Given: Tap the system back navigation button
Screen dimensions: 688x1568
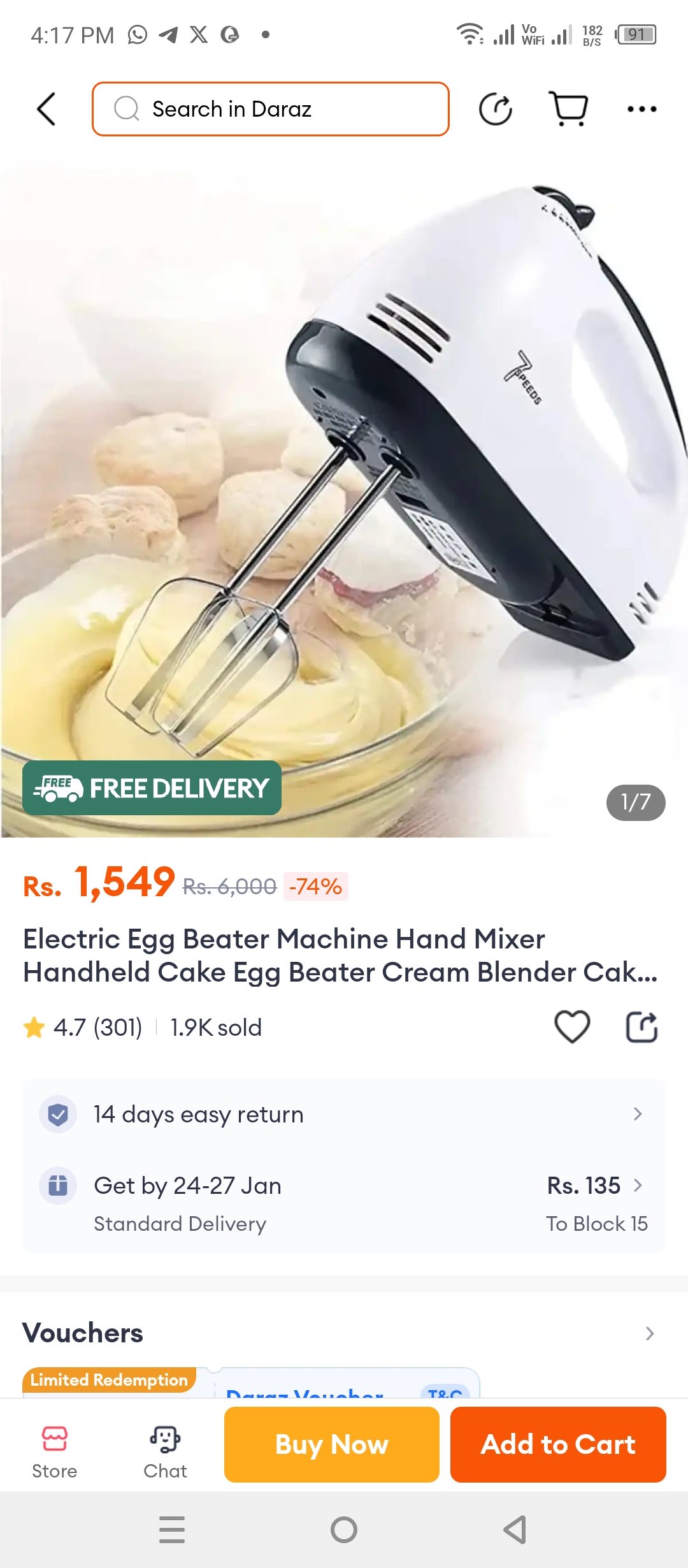Looking at the screenshot, I should [x=515, y=1530].
